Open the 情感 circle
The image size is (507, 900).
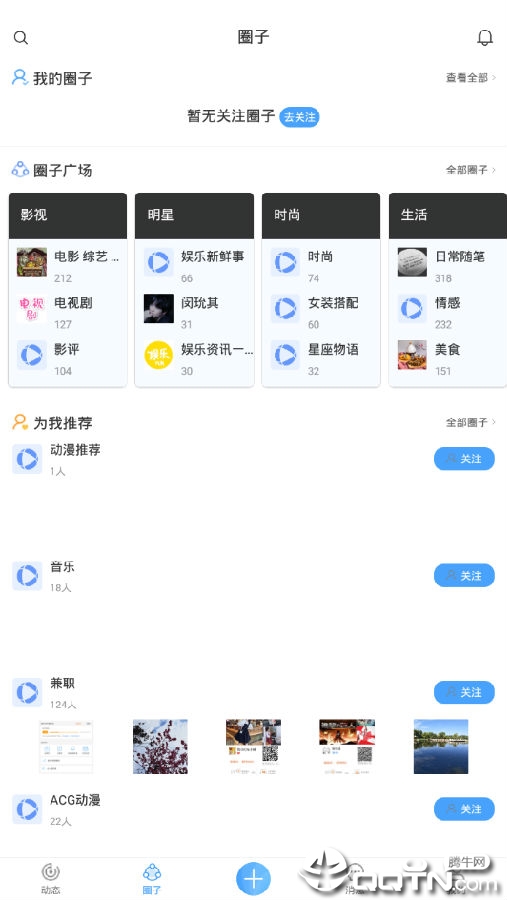pos(448,310)
